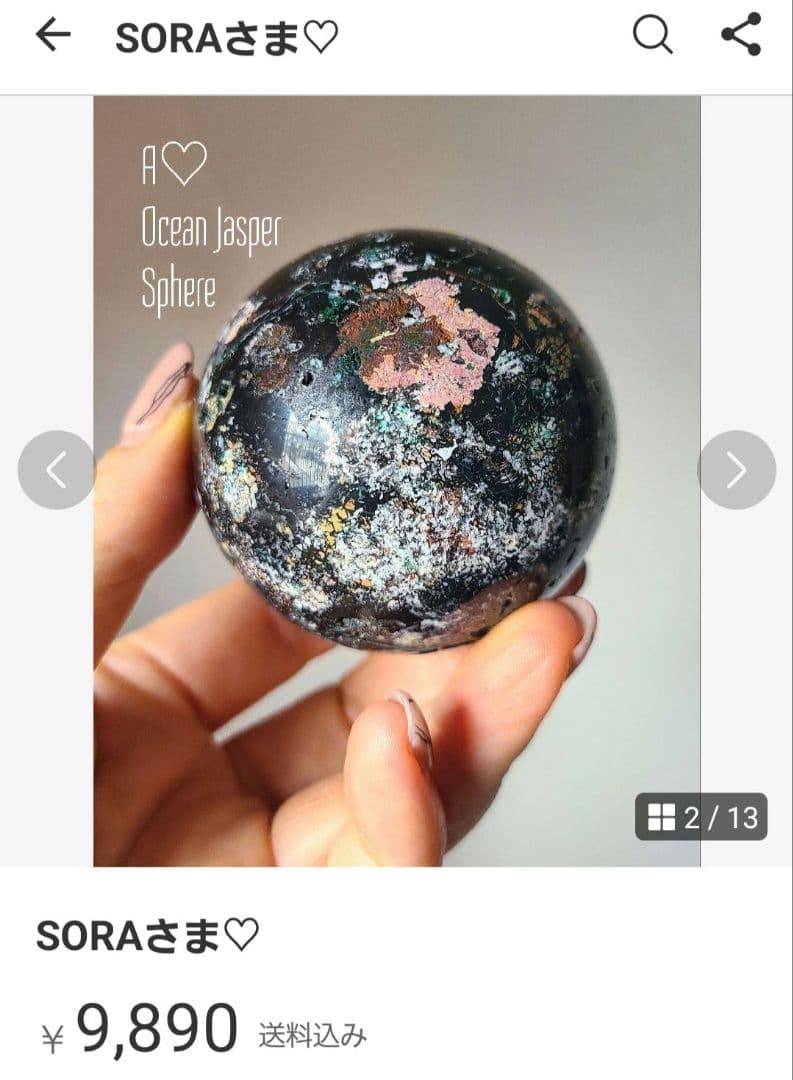Screen dimensions: 793x1080
Task: Go back from the SORAさま listing
Action: tap(53, 35)
